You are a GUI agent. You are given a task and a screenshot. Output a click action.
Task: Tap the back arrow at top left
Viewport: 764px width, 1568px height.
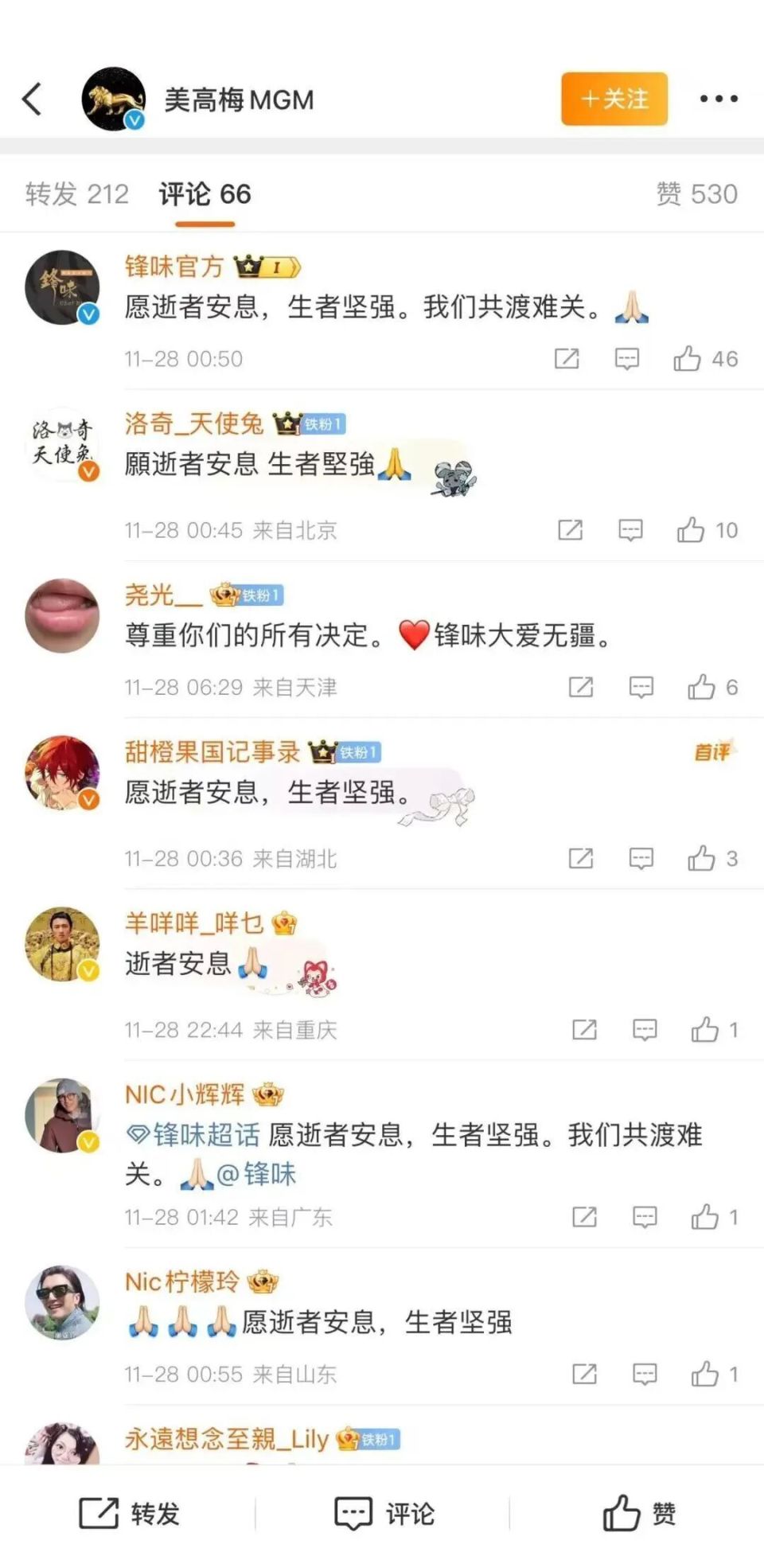pos(31,101)
